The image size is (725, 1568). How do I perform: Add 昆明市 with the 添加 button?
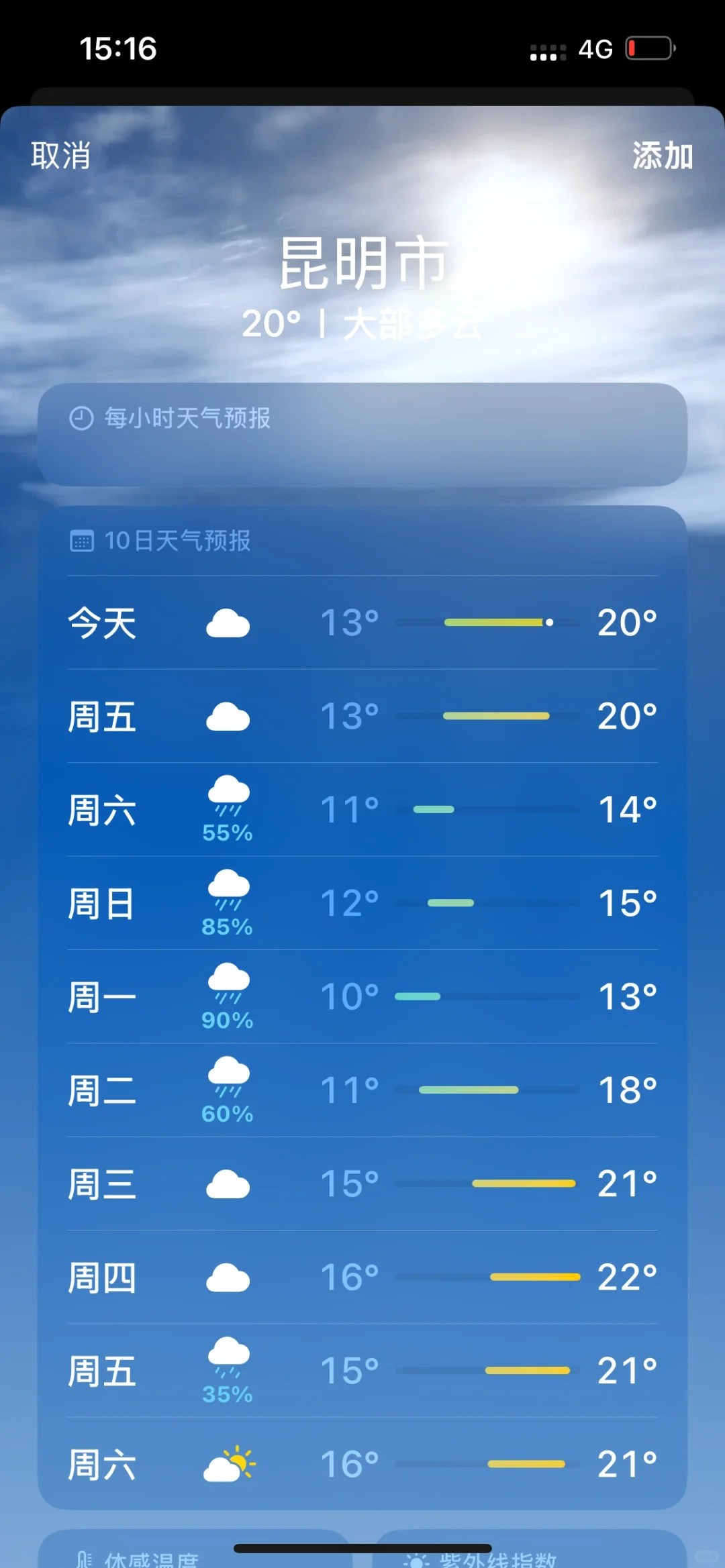click(x=662, y=156)
